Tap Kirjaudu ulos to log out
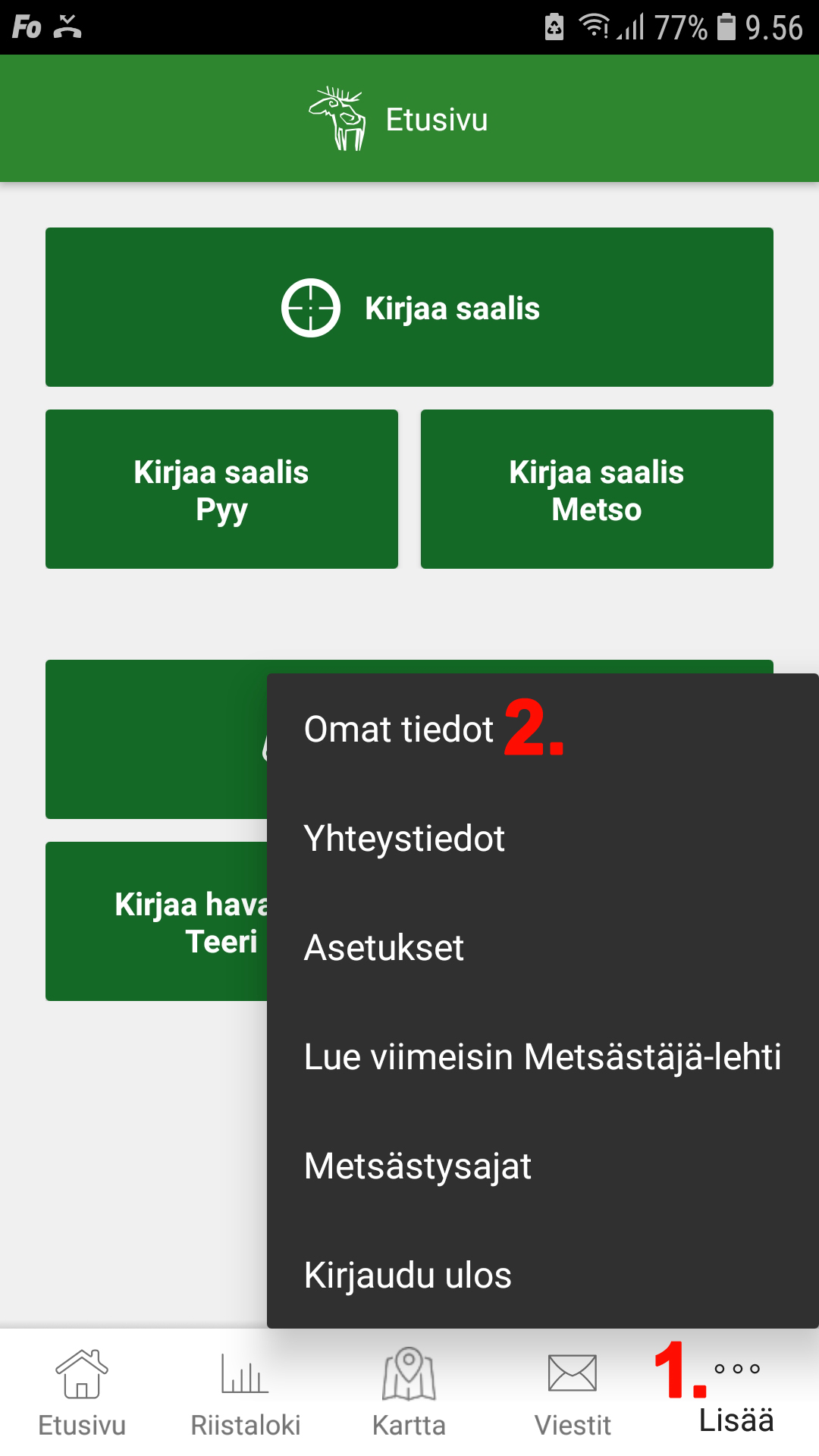This screenshot has width=819, height=1456. point(542,1276)
